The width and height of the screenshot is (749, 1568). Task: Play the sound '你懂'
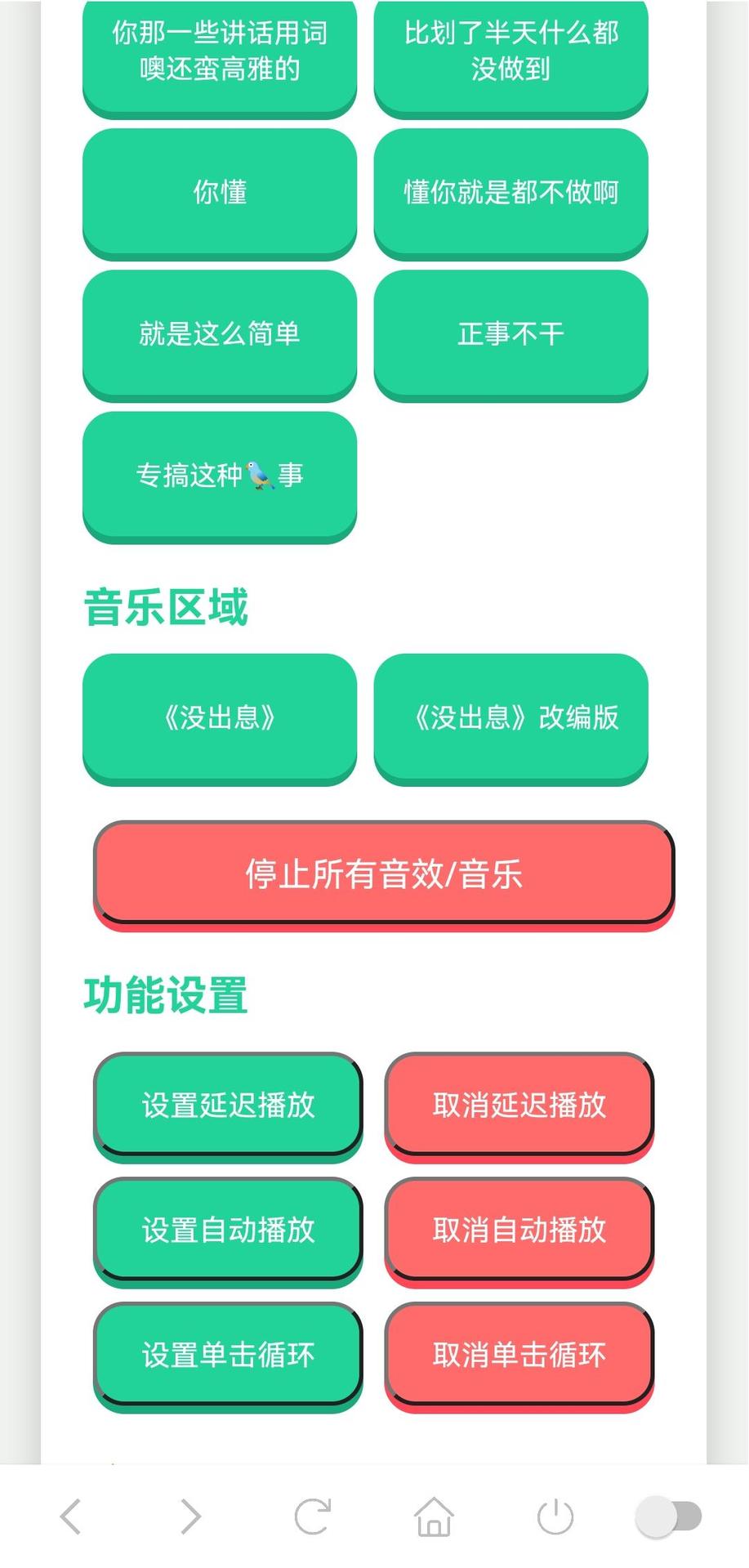220,193
